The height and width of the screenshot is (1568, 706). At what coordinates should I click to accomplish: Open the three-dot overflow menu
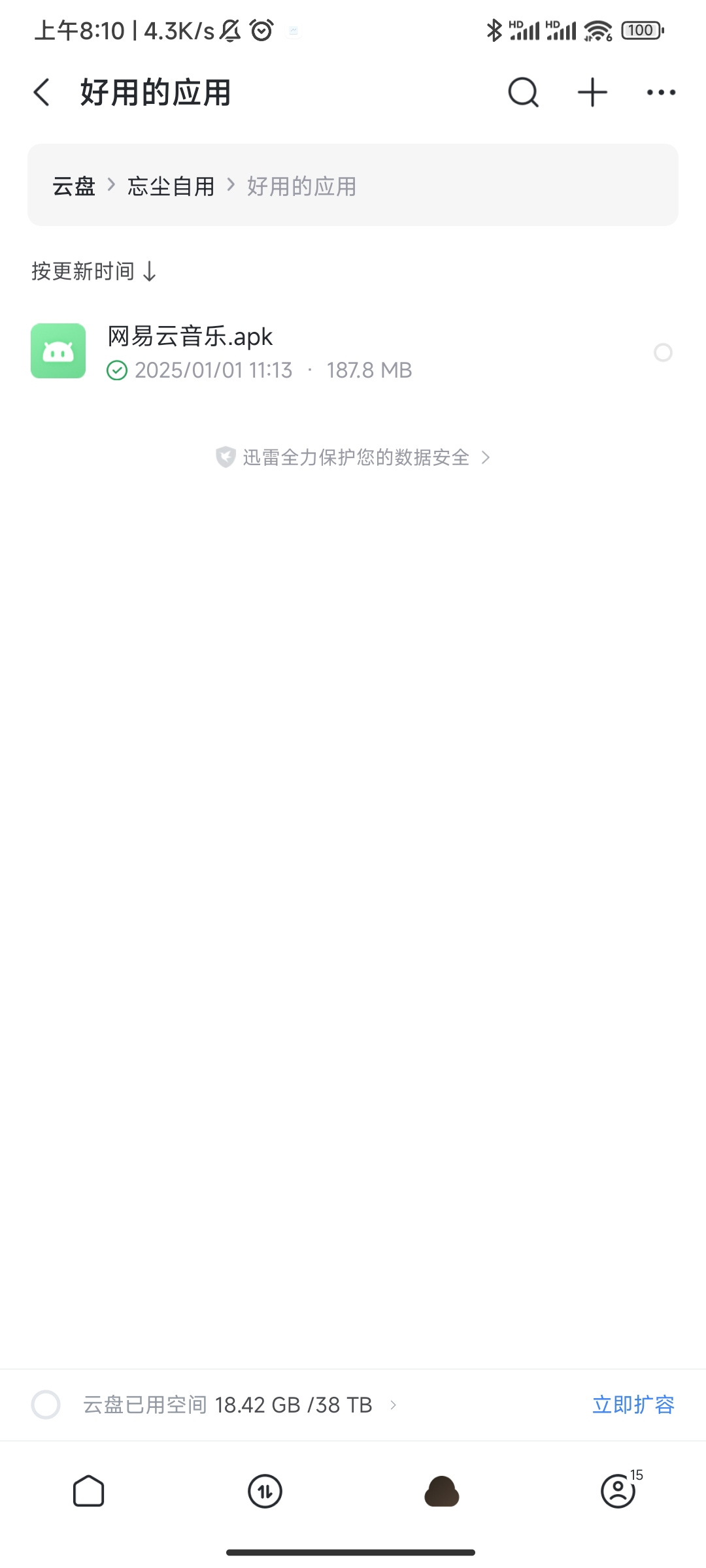click(661, 92)
